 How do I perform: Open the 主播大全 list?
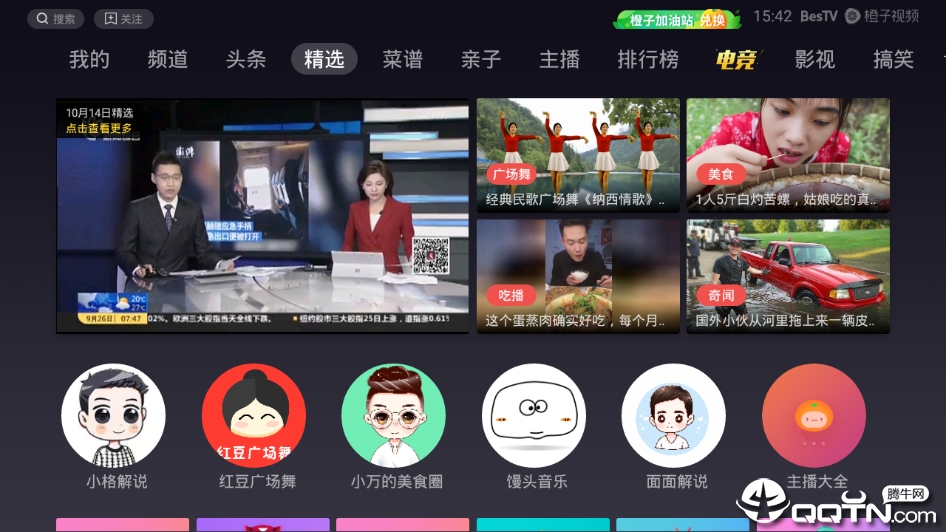coord(814,416)
